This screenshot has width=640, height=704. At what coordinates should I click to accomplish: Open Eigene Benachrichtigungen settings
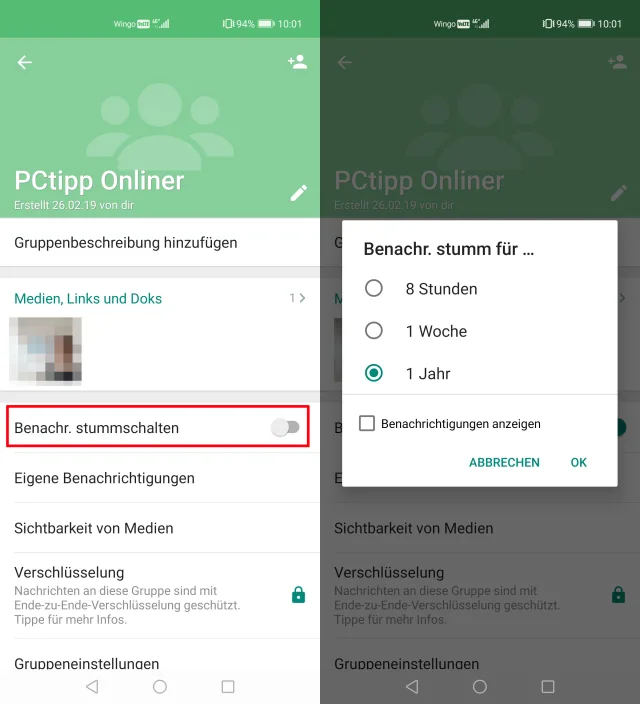(x=104, y=478)
